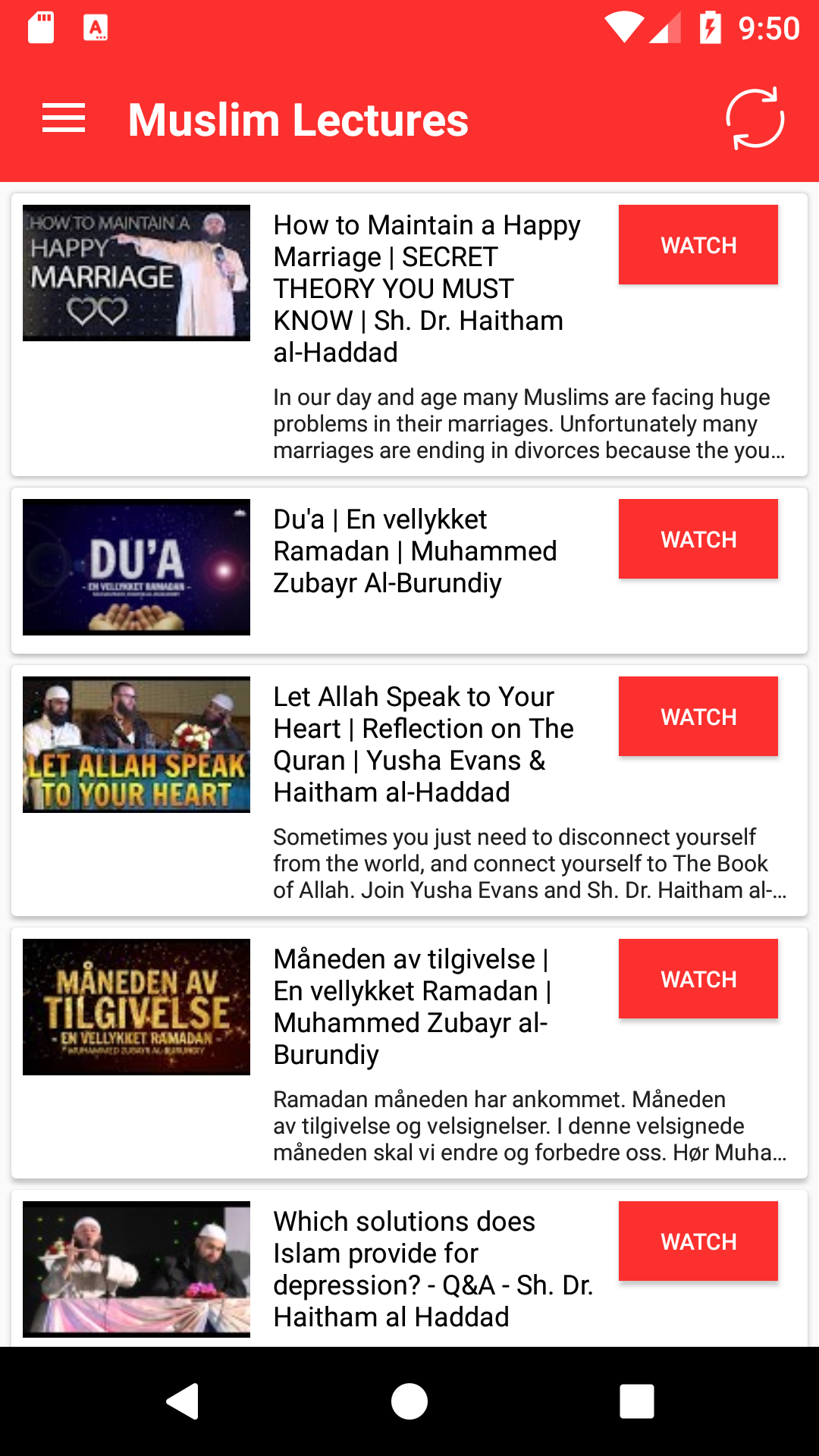Image resolution: width=819 pixels, height=1456 pixels.
Task: Select the Muslim Lectures title
Action: click(x=297, y=118)
